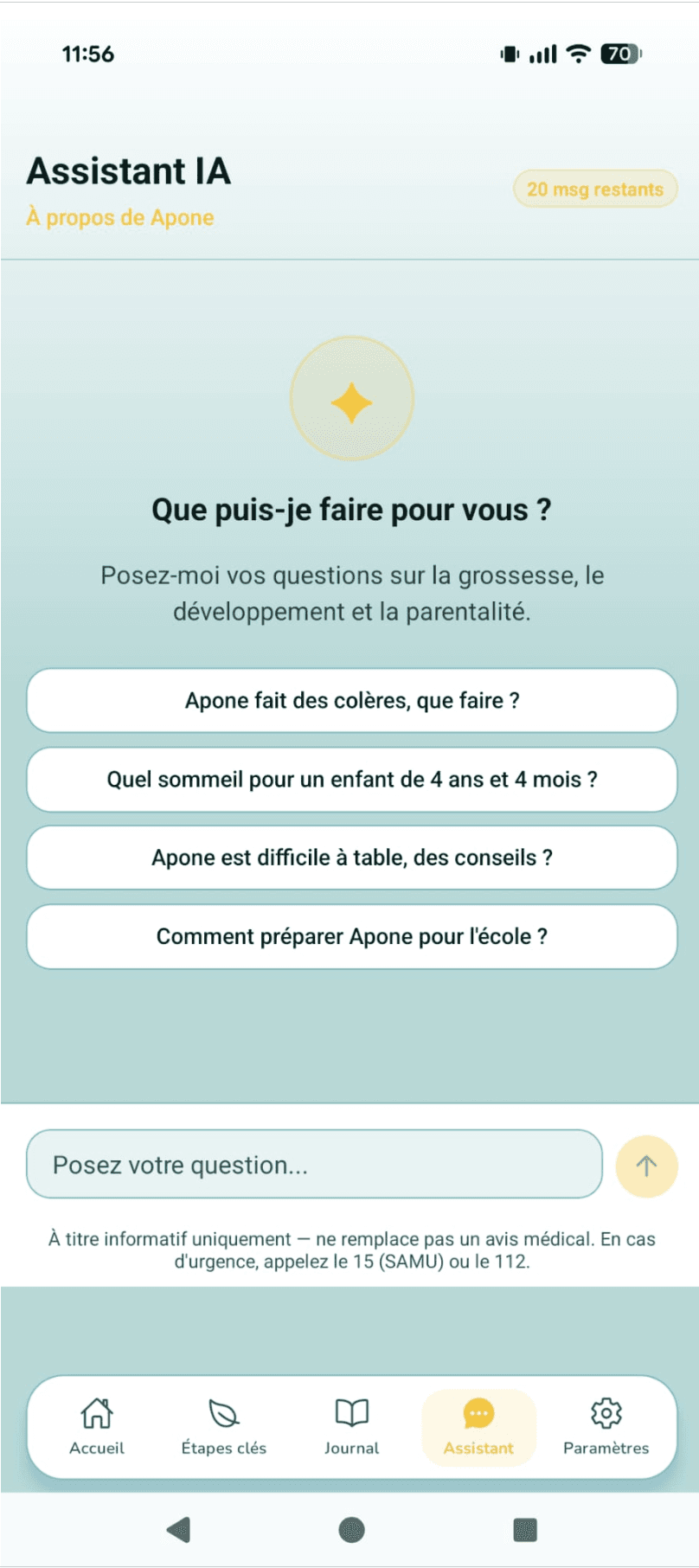The image size is (699, 1568).
Task: Go to the Accueil tab
Action: tap(97, 1426)
